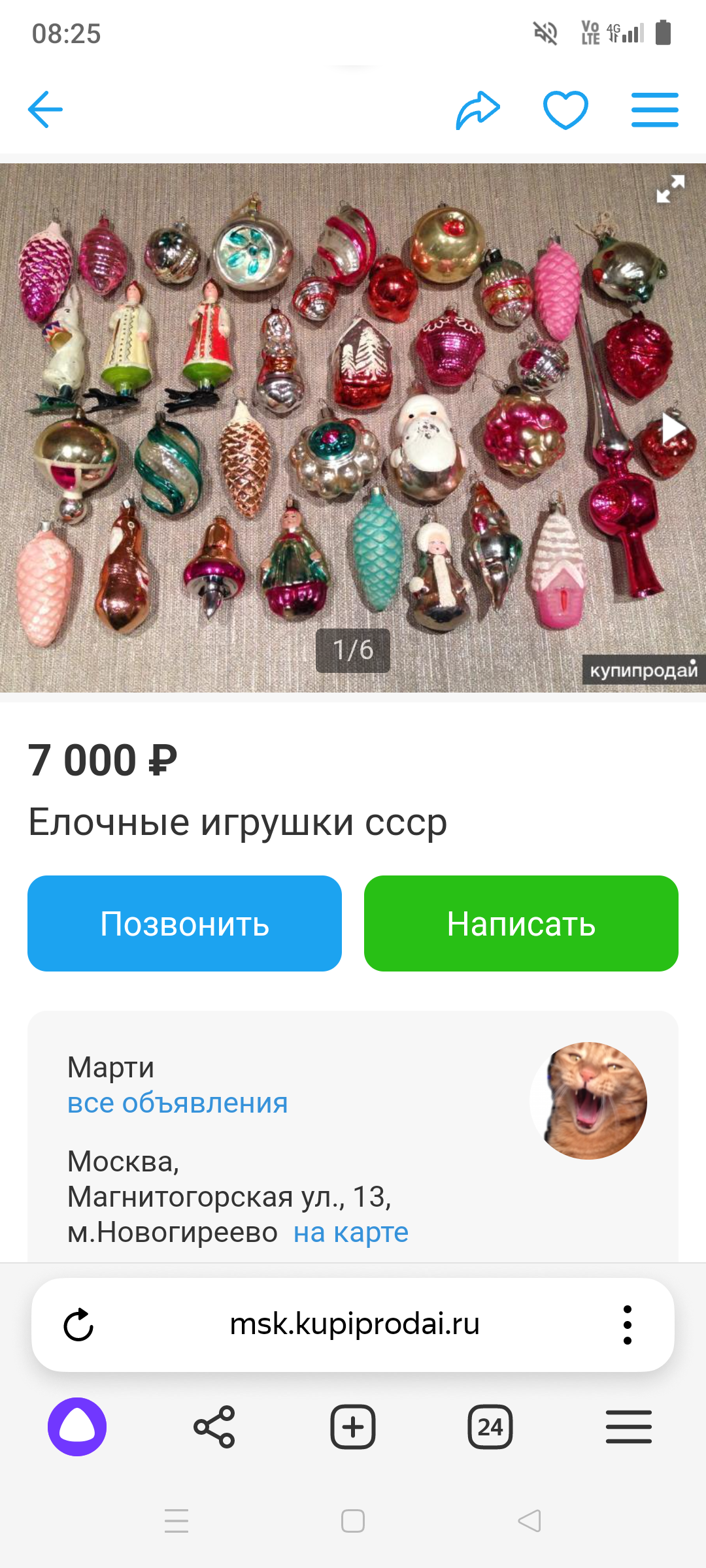Tap the Позвонить button
The height and width of the screenshot is (1568, 706).
pyautogui.click(x=184, y=923)
